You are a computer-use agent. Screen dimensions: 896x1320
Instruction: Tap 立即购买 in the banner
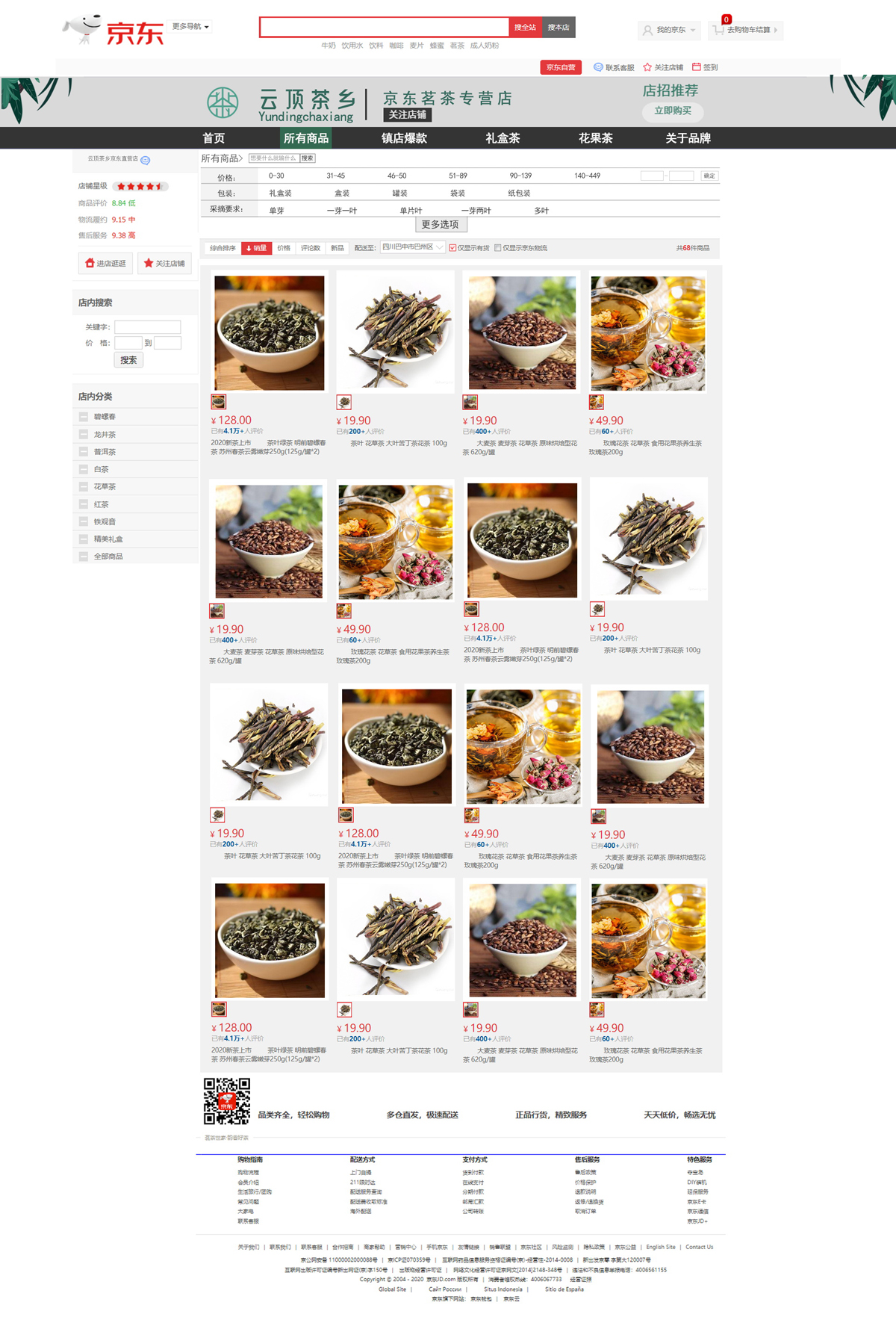[673, 111]
